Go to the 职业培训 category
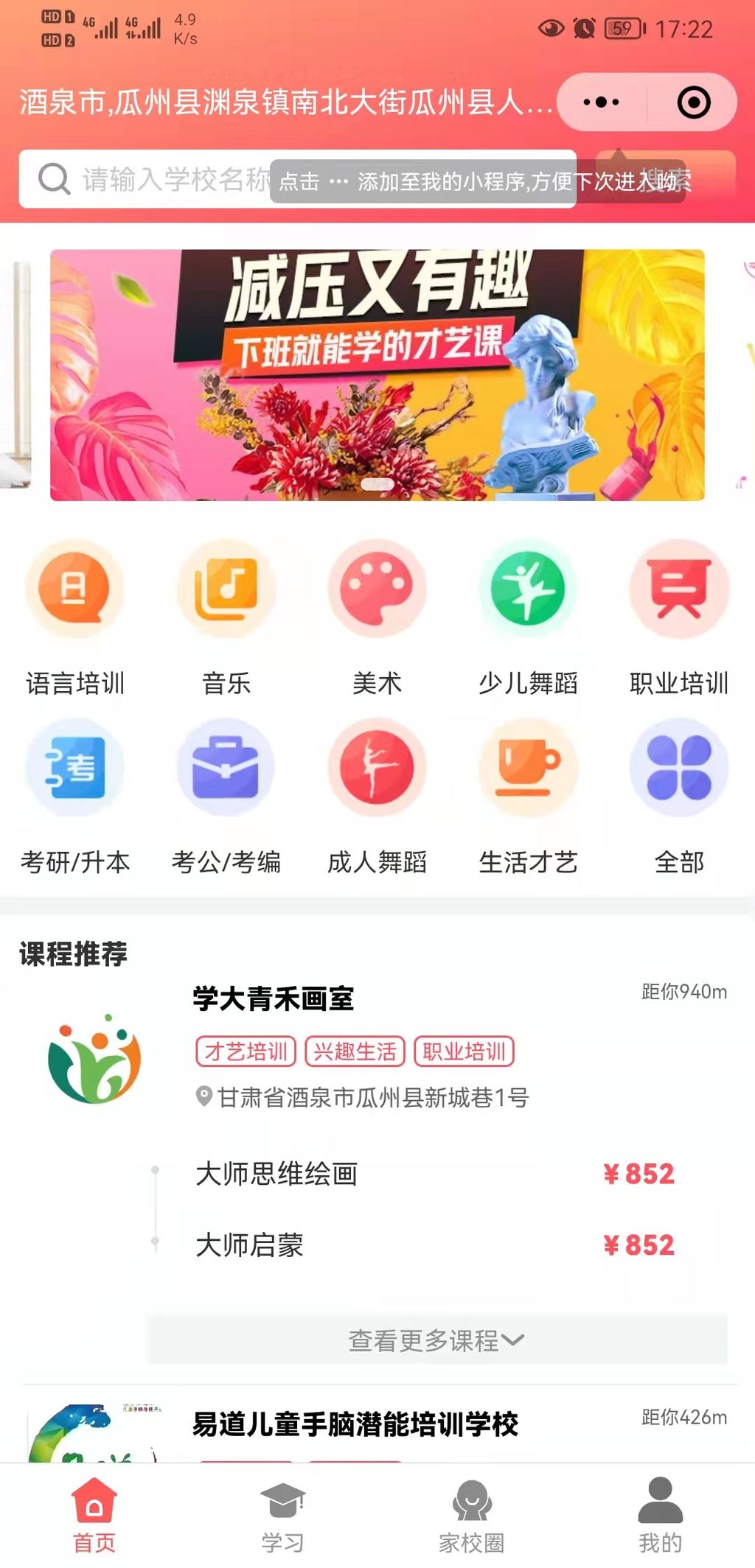755x1568 pixels. [679, 617]
